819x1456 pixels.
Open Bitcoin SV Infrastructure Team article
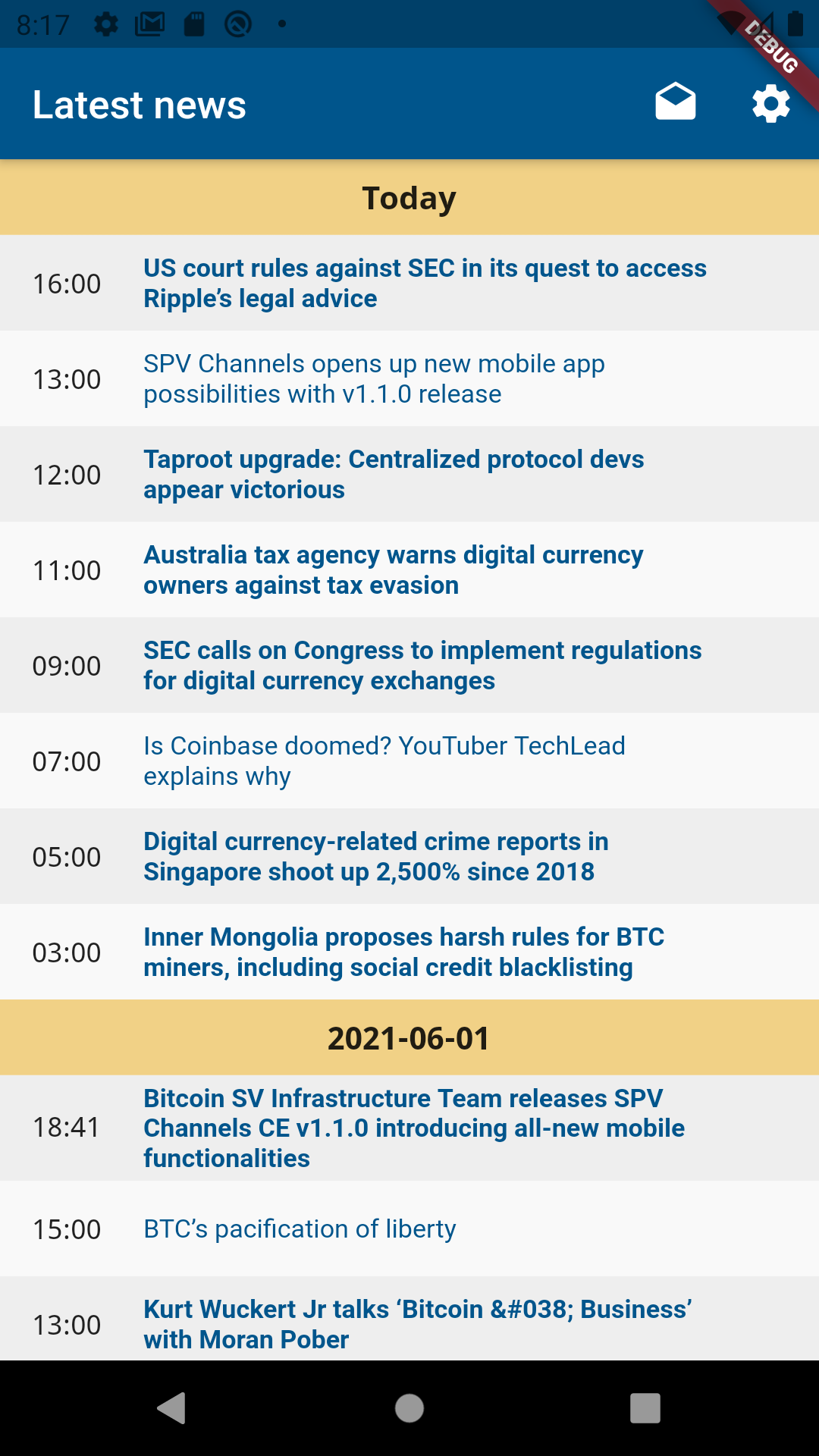click(409, 1128)
